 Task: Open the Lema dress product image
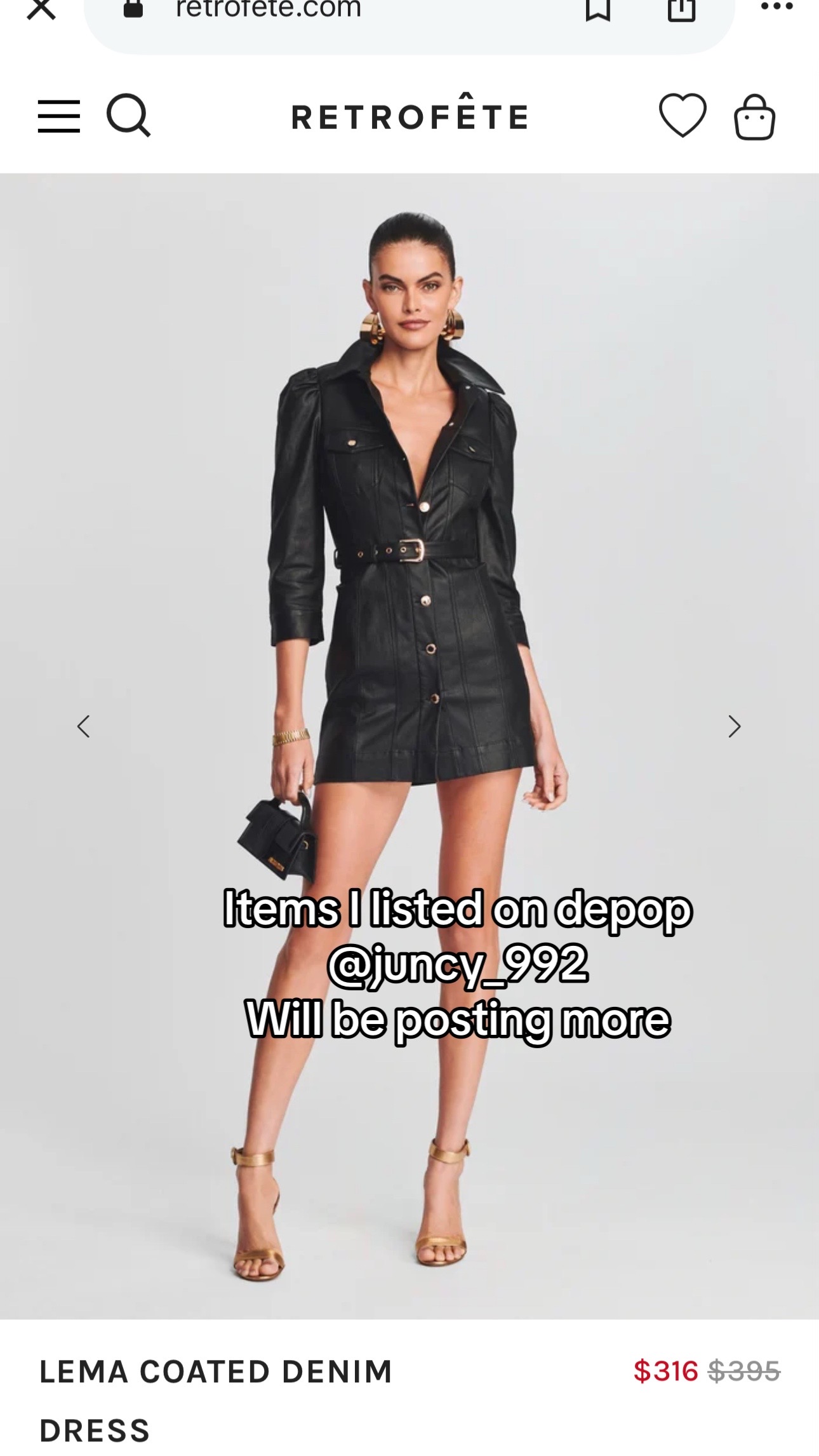click(409, 746)
